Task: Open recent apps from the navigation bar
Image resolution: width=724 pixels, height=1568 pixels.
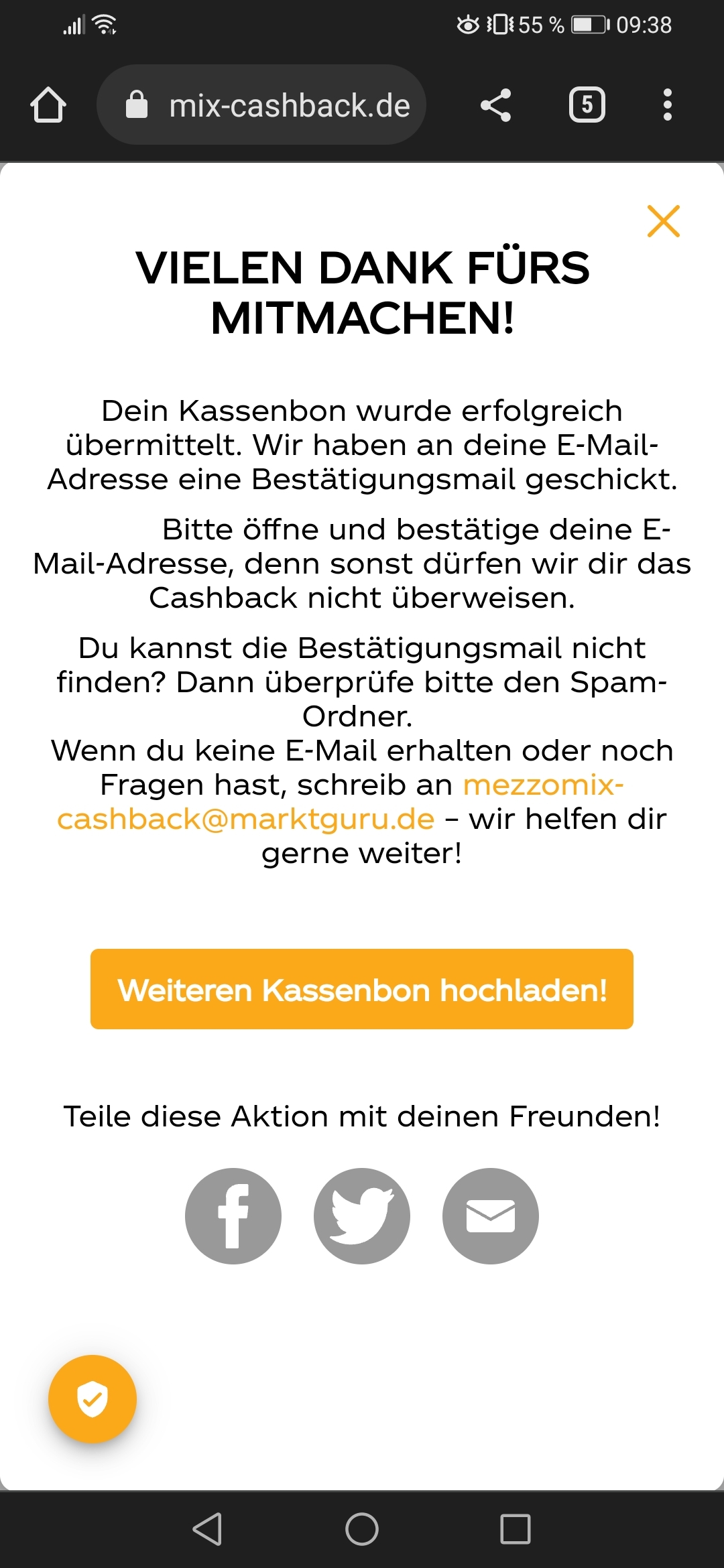Action: coord(516,1529)
